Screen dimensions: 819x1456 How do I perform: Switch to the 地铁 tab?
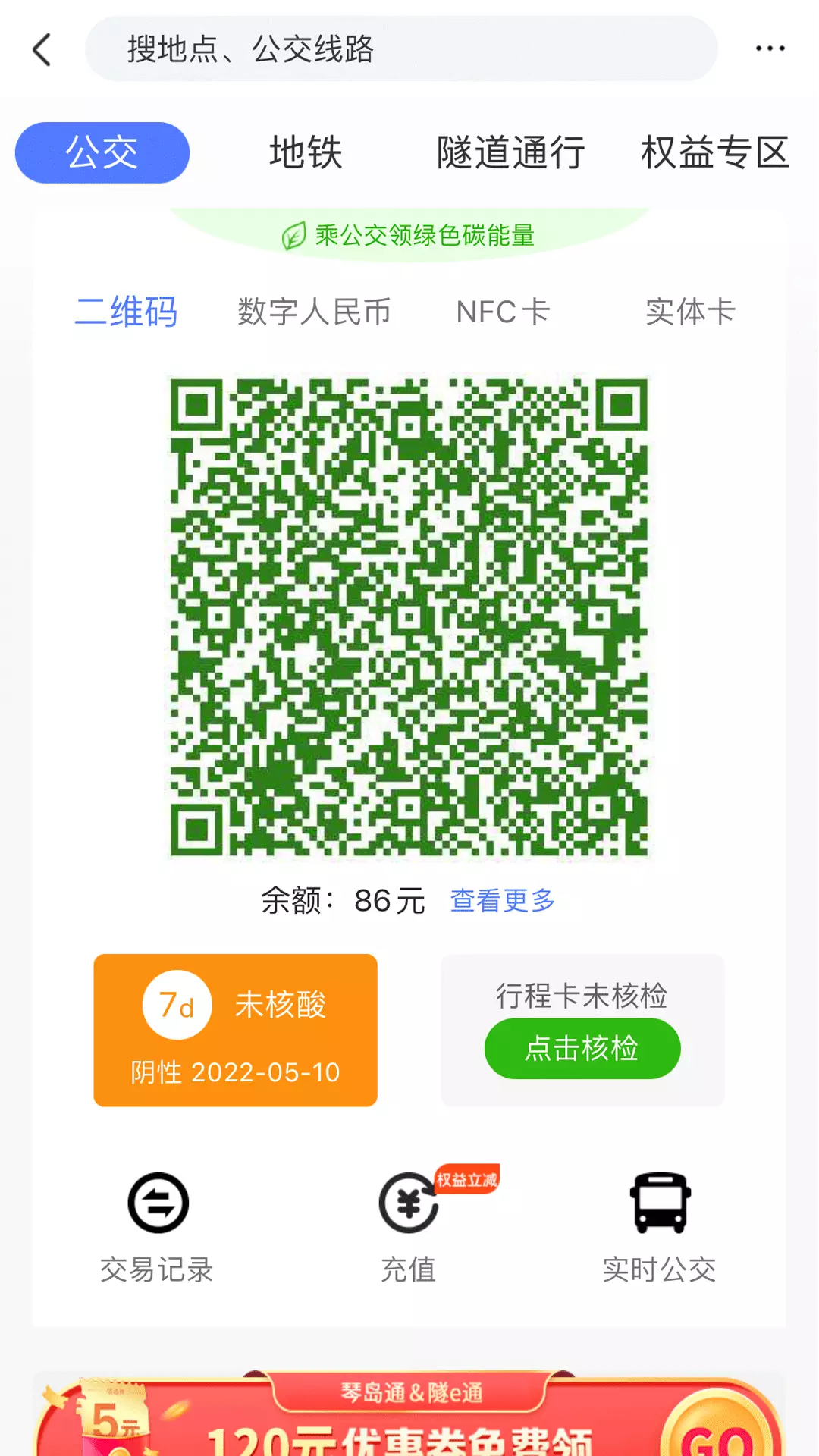click(x=306, y=152)
